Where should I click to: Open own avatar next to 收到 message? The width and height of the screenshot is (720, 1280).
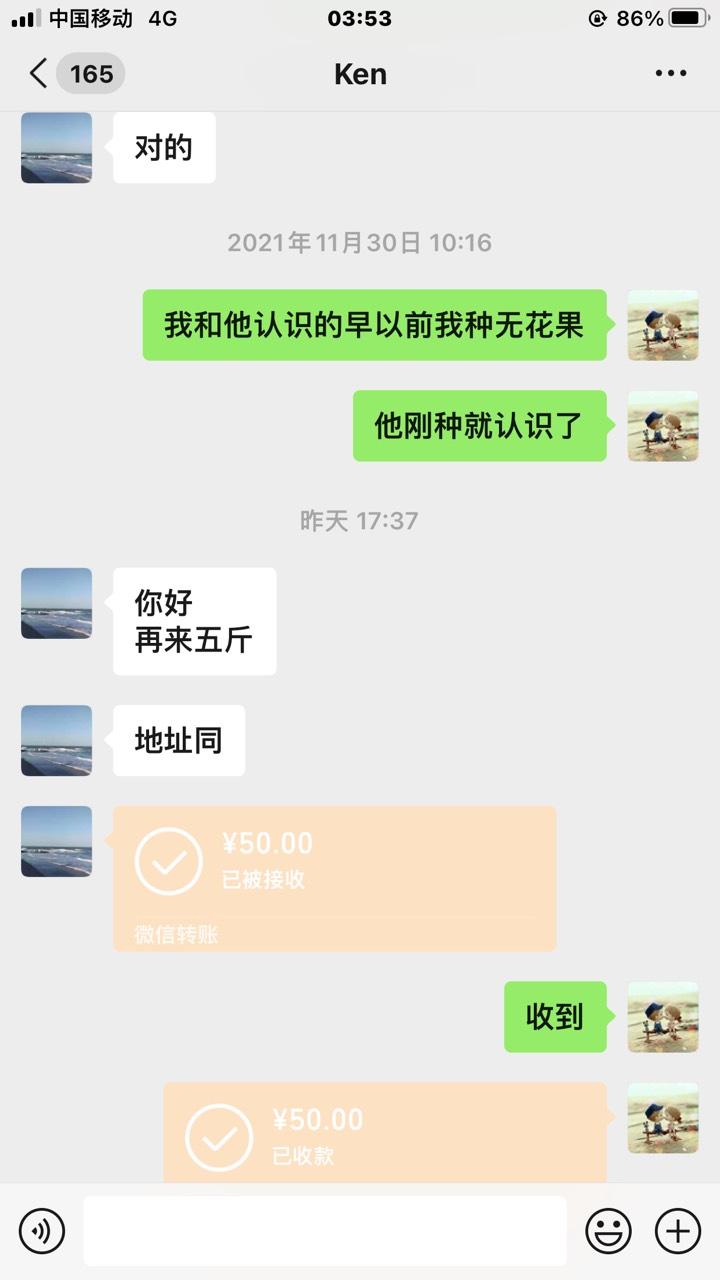point(663,1017)
